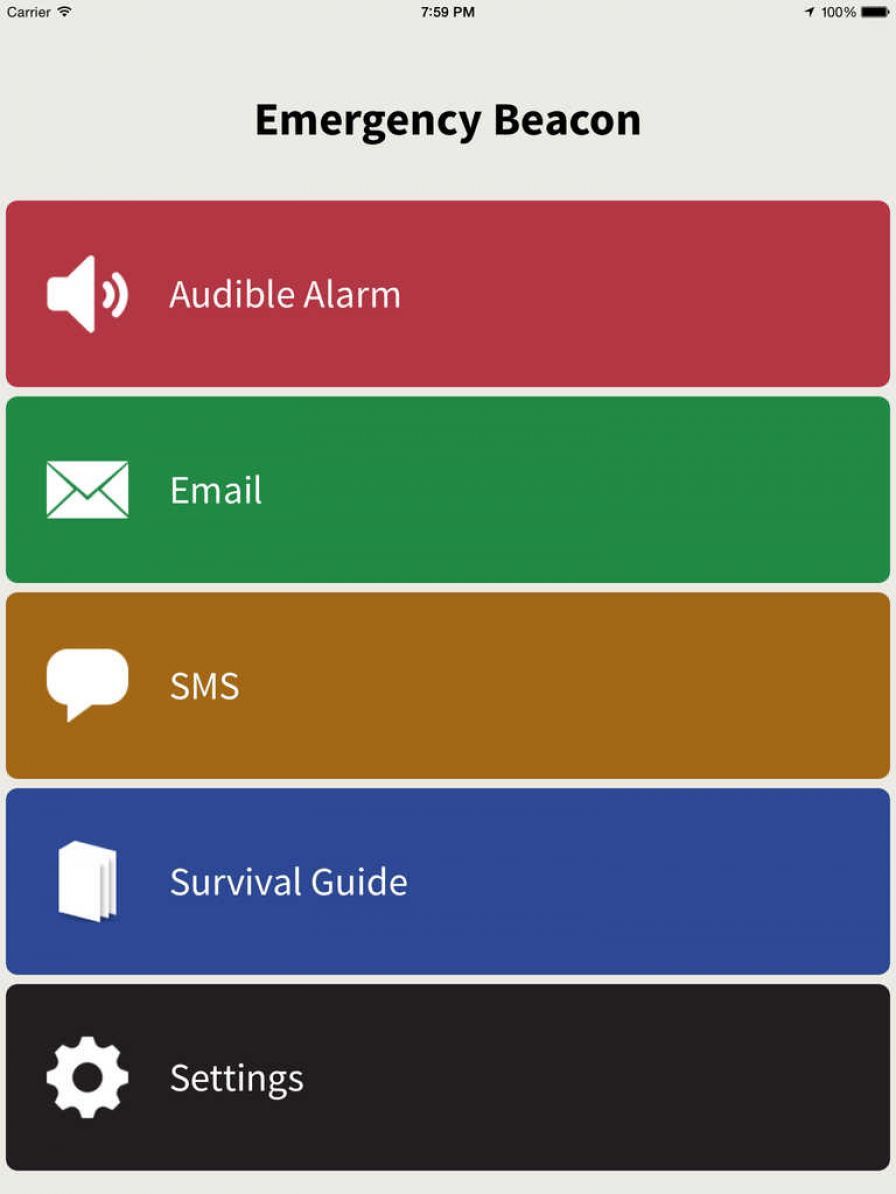This screenshot has height=1194, width=896.
Task: Choose the SMS option
Action: pyautogui.click(x=447, y=686)
